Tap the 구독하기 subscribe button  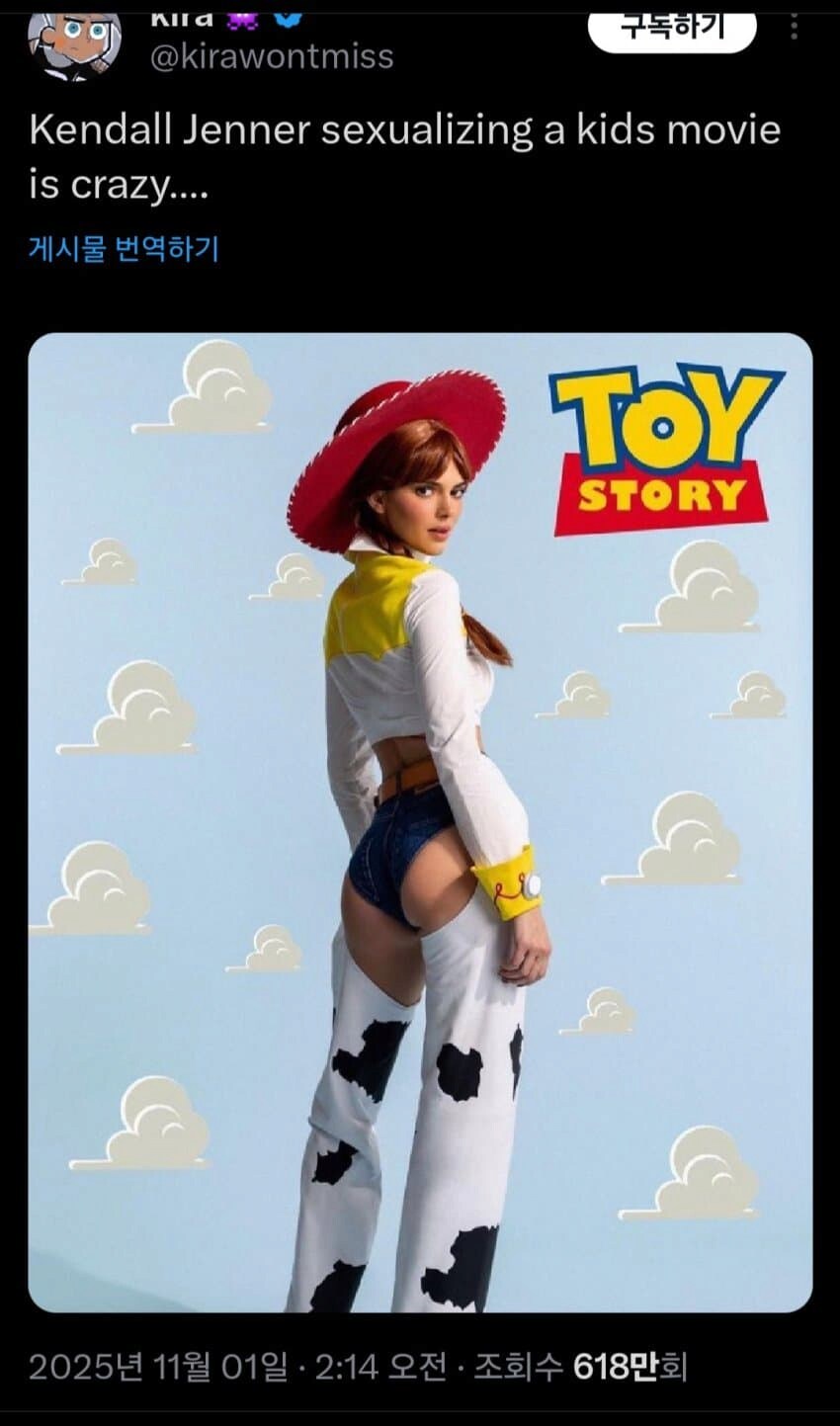672,28
